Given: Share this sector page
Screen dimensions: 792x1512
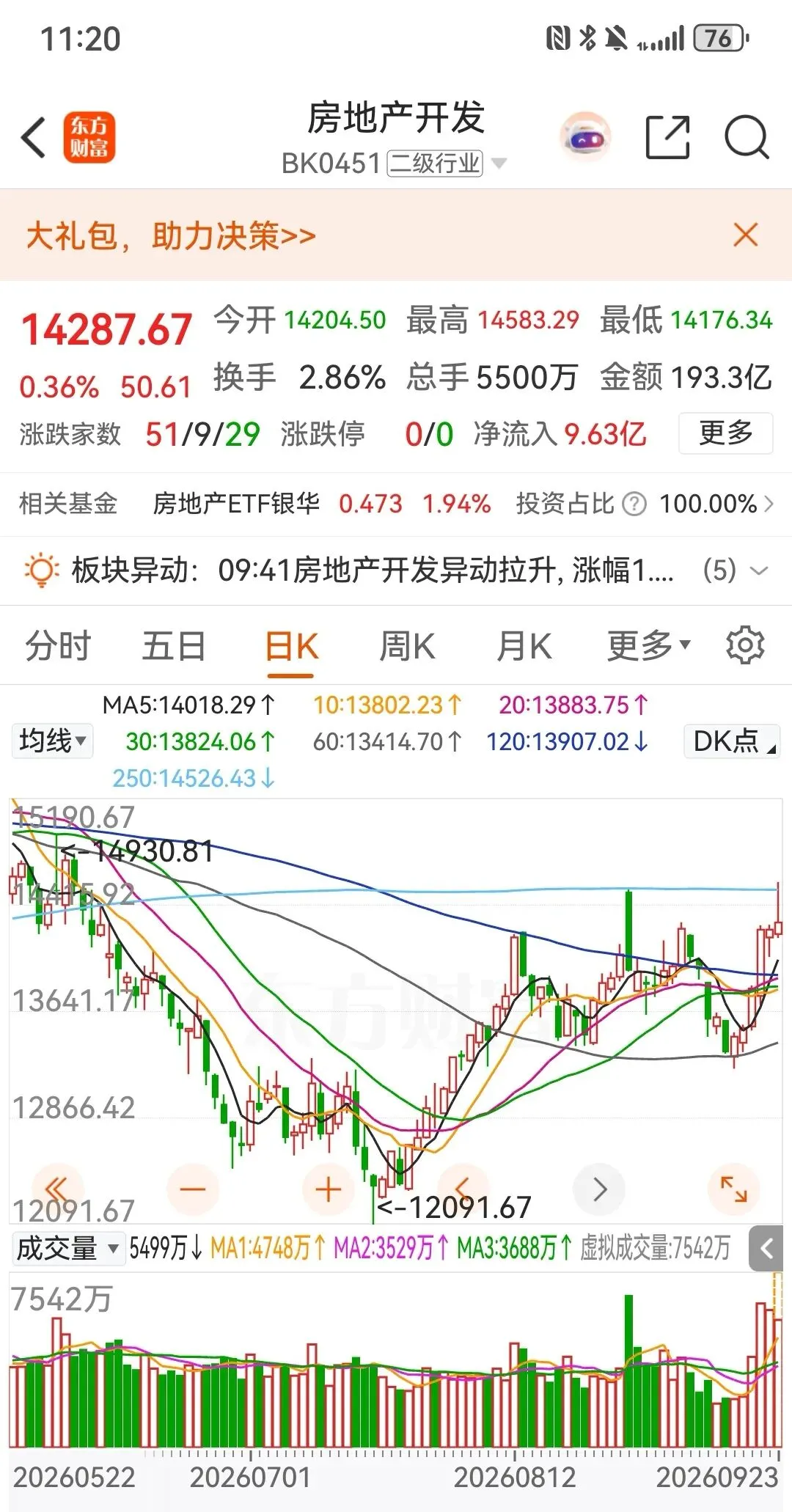Looking at the screenshot, I should click(x=667, y=137).
